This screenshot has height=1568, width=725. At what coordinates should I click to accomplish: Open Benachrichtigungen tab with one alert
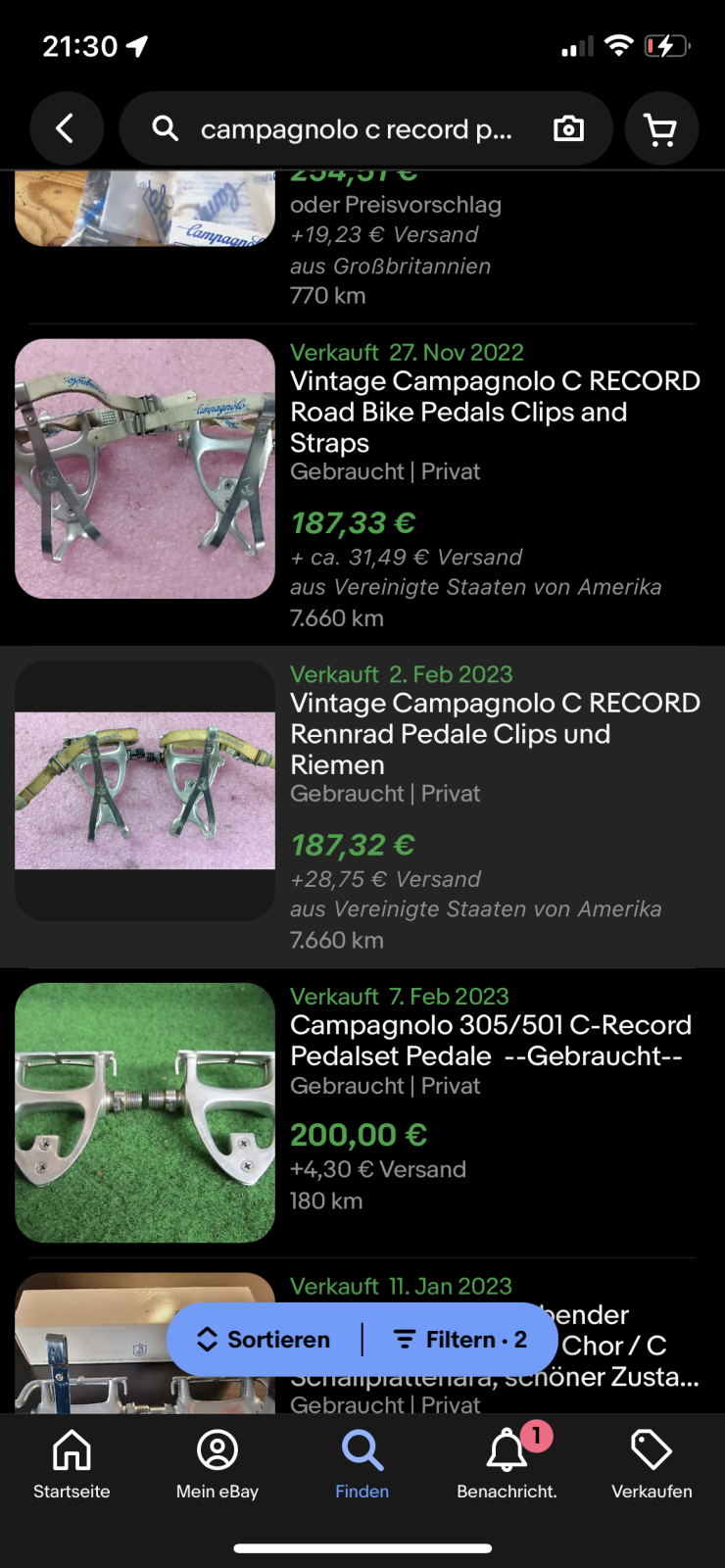click(x=507, y=1464)
